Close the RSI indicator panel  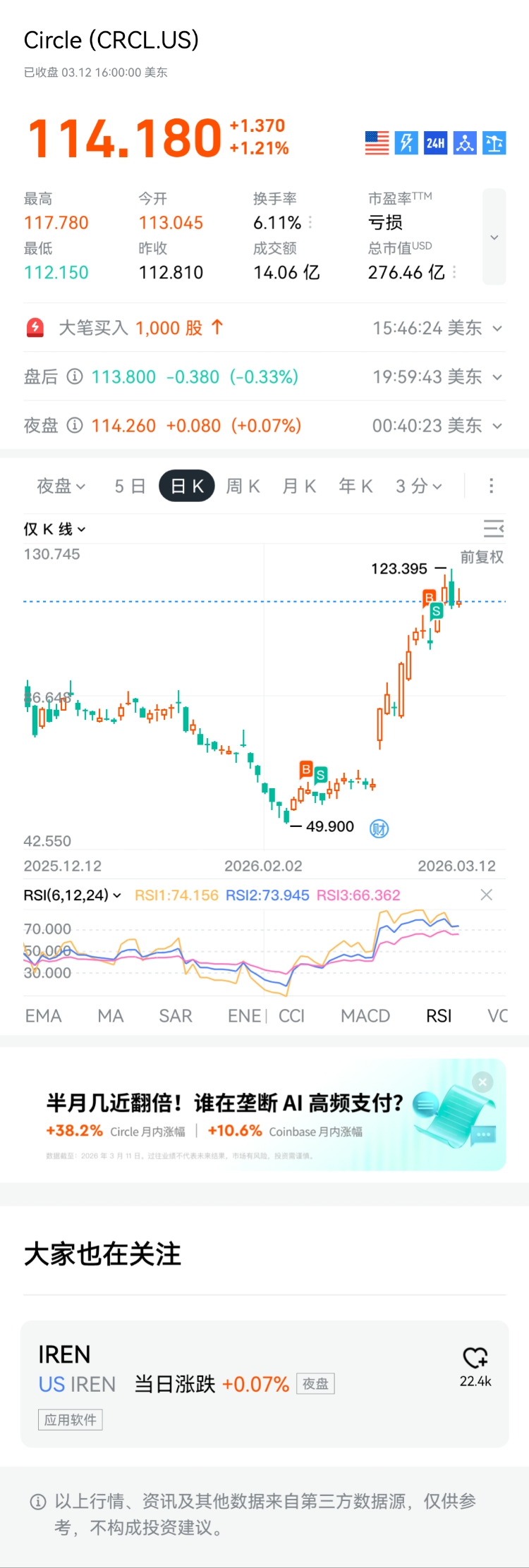click(486, 895)
